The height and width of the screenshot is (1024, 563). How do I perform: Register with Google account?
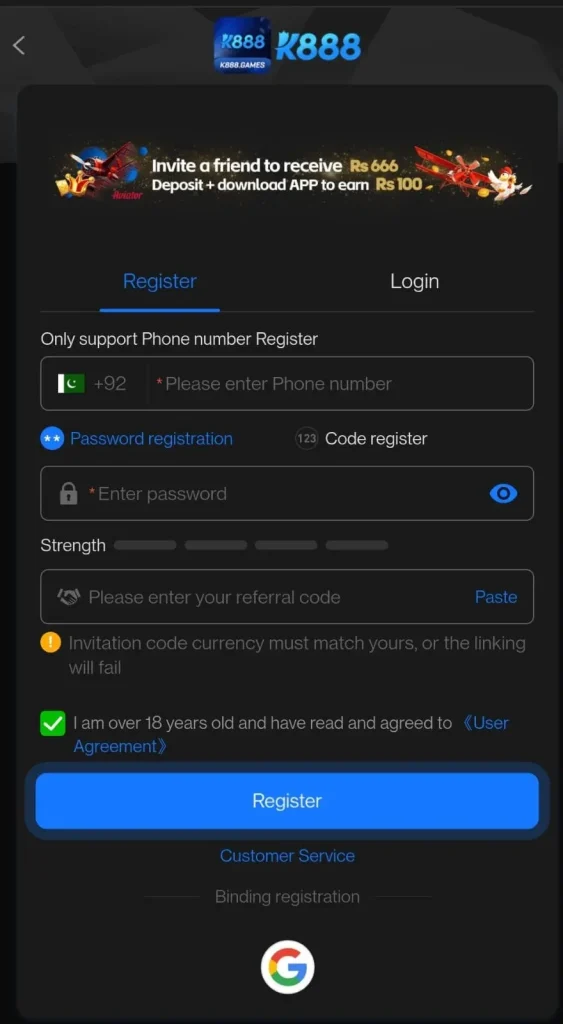[287, 967]
